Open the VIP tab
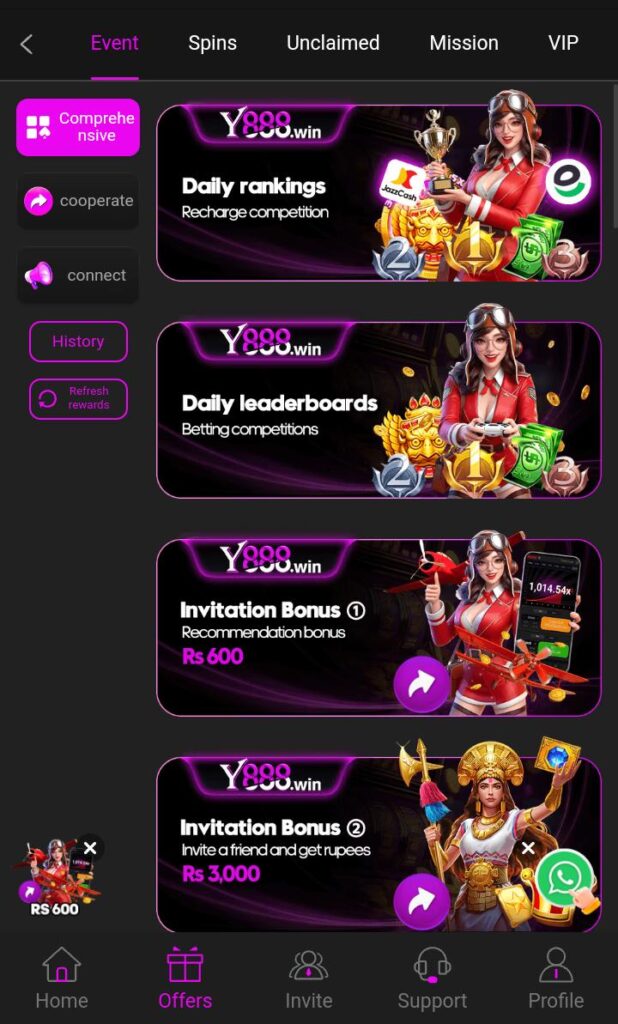The width and height of the screenshot is (618, 1024). tap(563, 43)
